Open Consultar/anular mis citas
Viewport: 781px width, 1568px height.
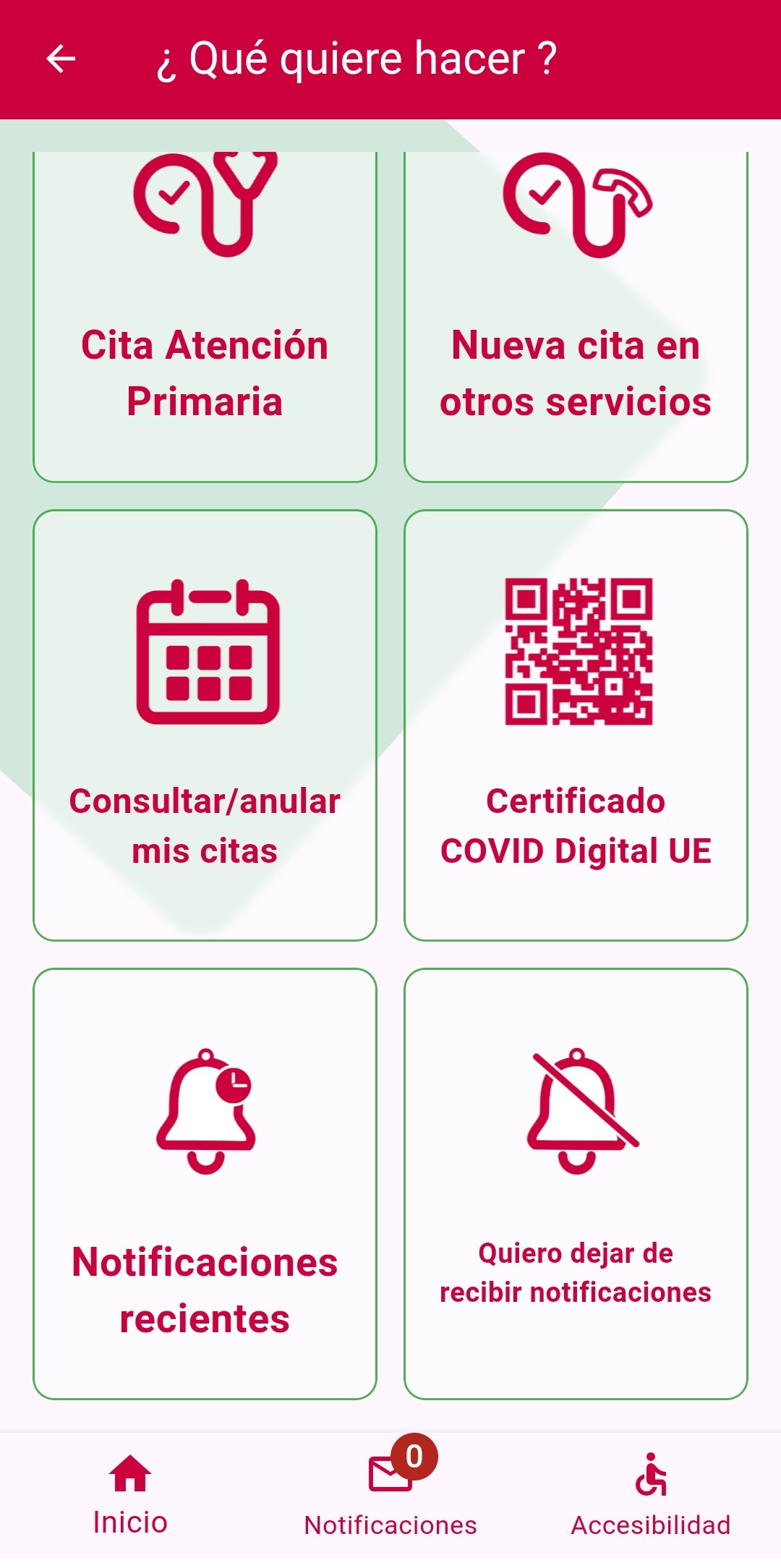coord(205,725)
